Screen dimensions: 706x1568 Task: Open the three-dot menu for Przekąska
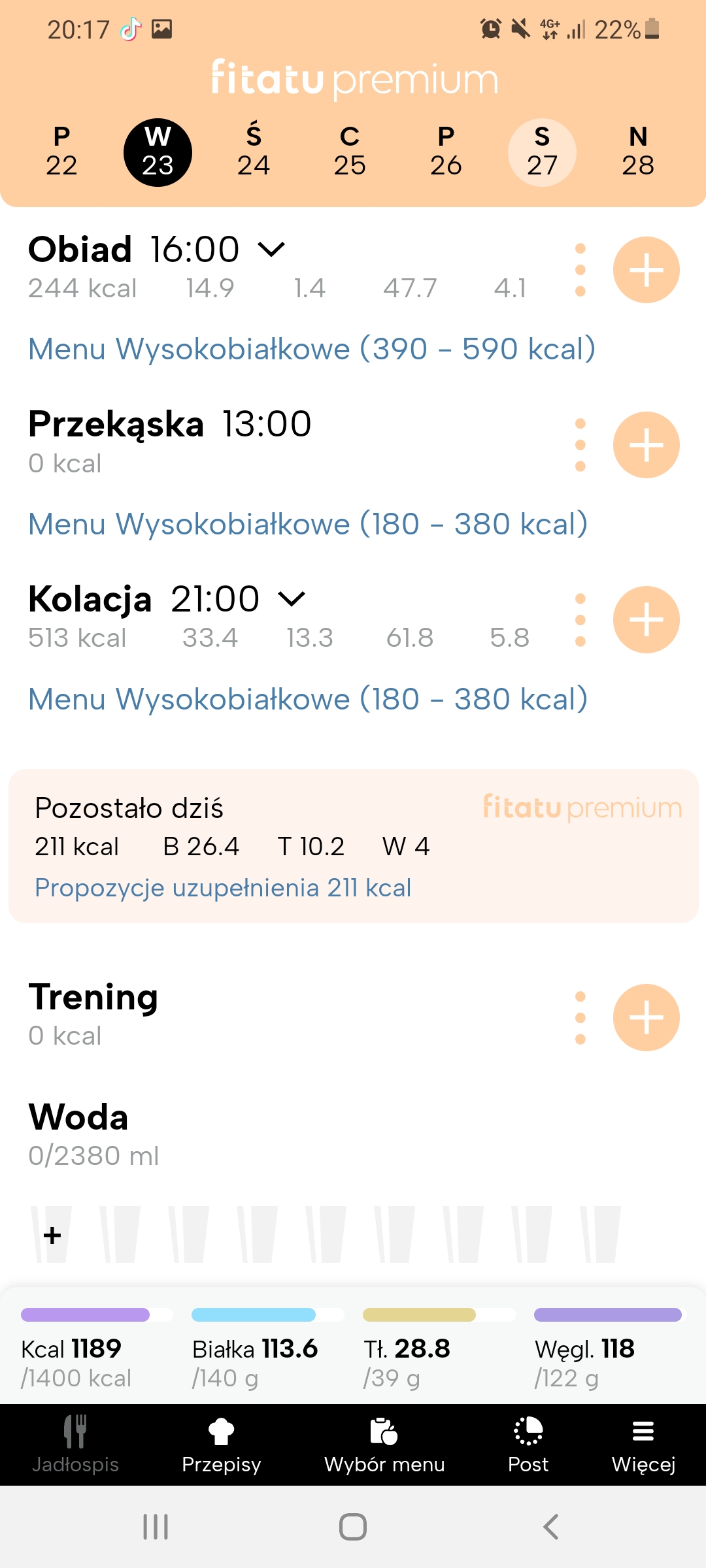point(580,444)
